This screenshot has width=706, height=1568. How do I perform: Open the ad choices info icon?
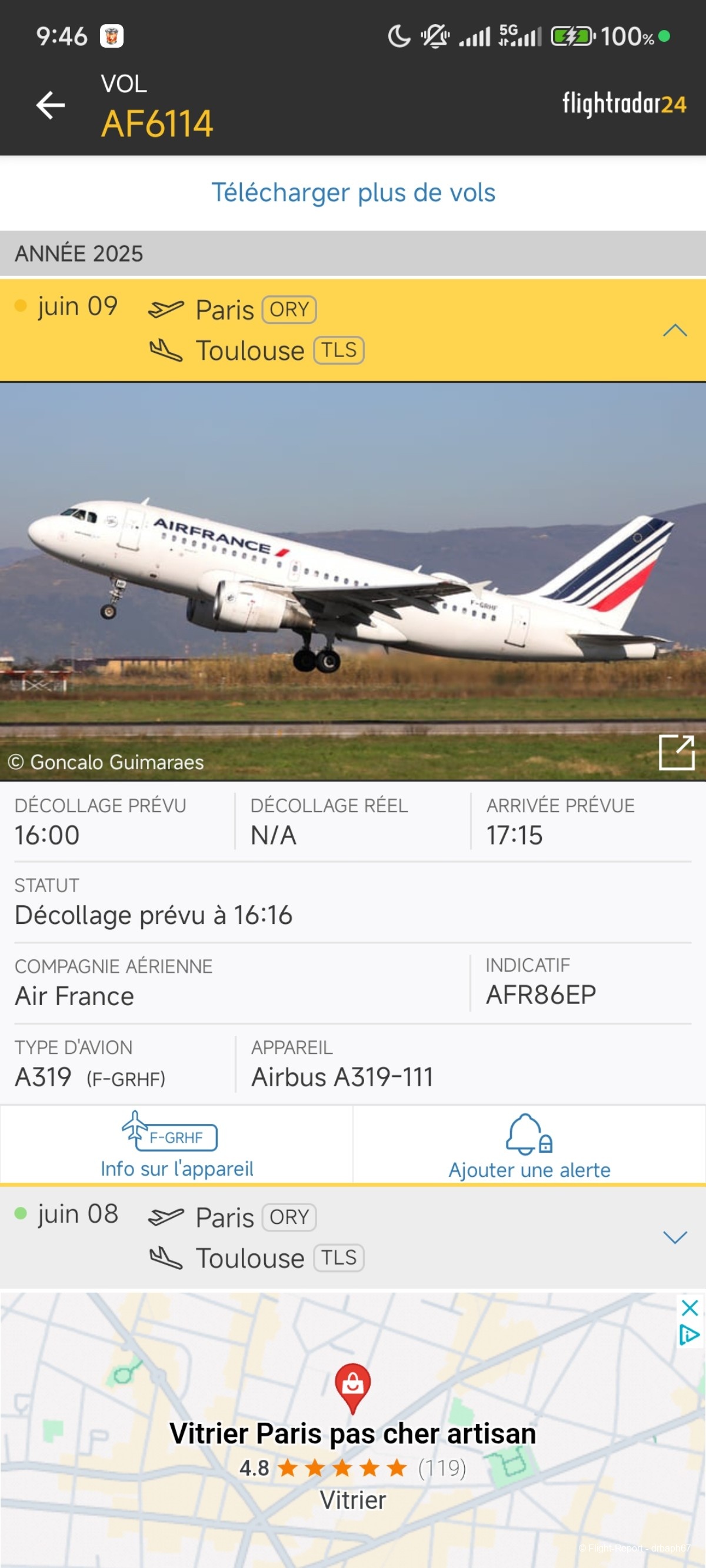point(689,1335)
